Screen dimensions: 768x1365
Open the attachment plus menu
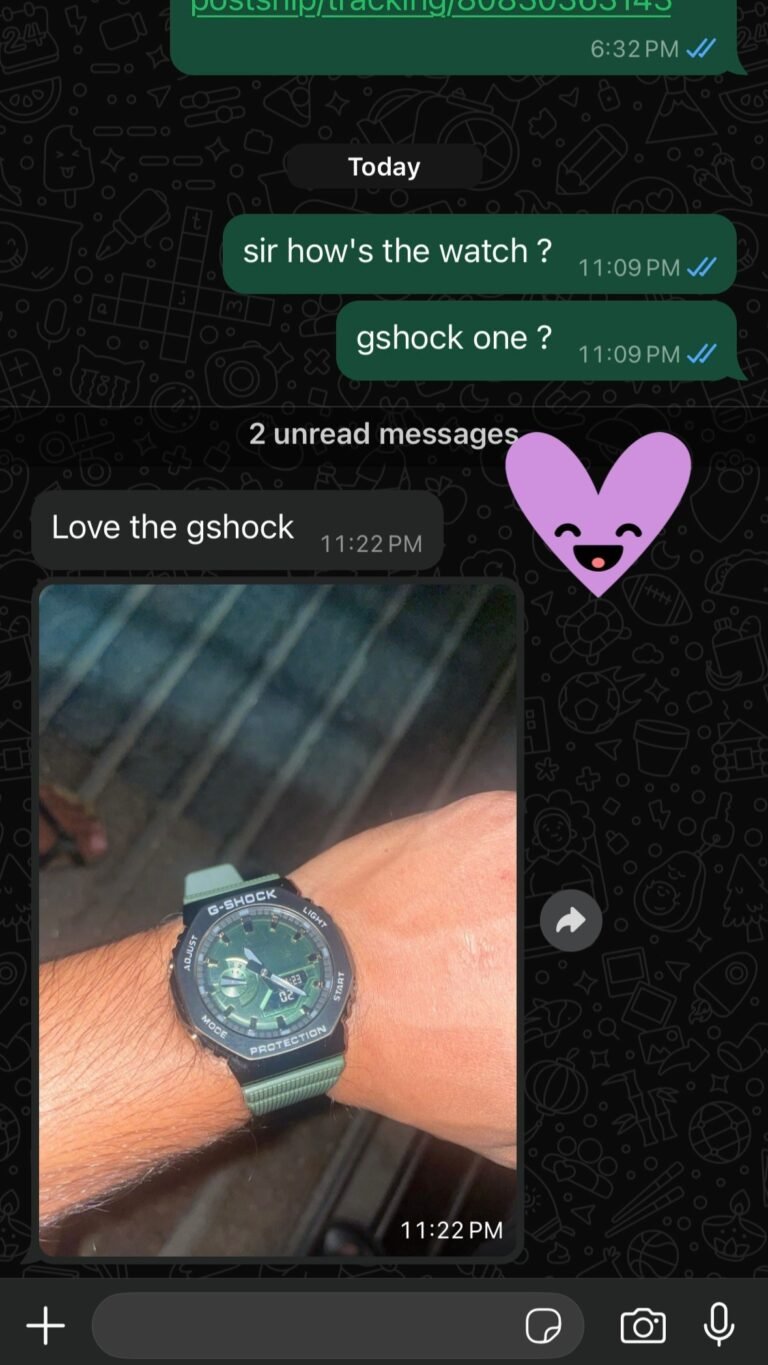[x=45, y=1326]
